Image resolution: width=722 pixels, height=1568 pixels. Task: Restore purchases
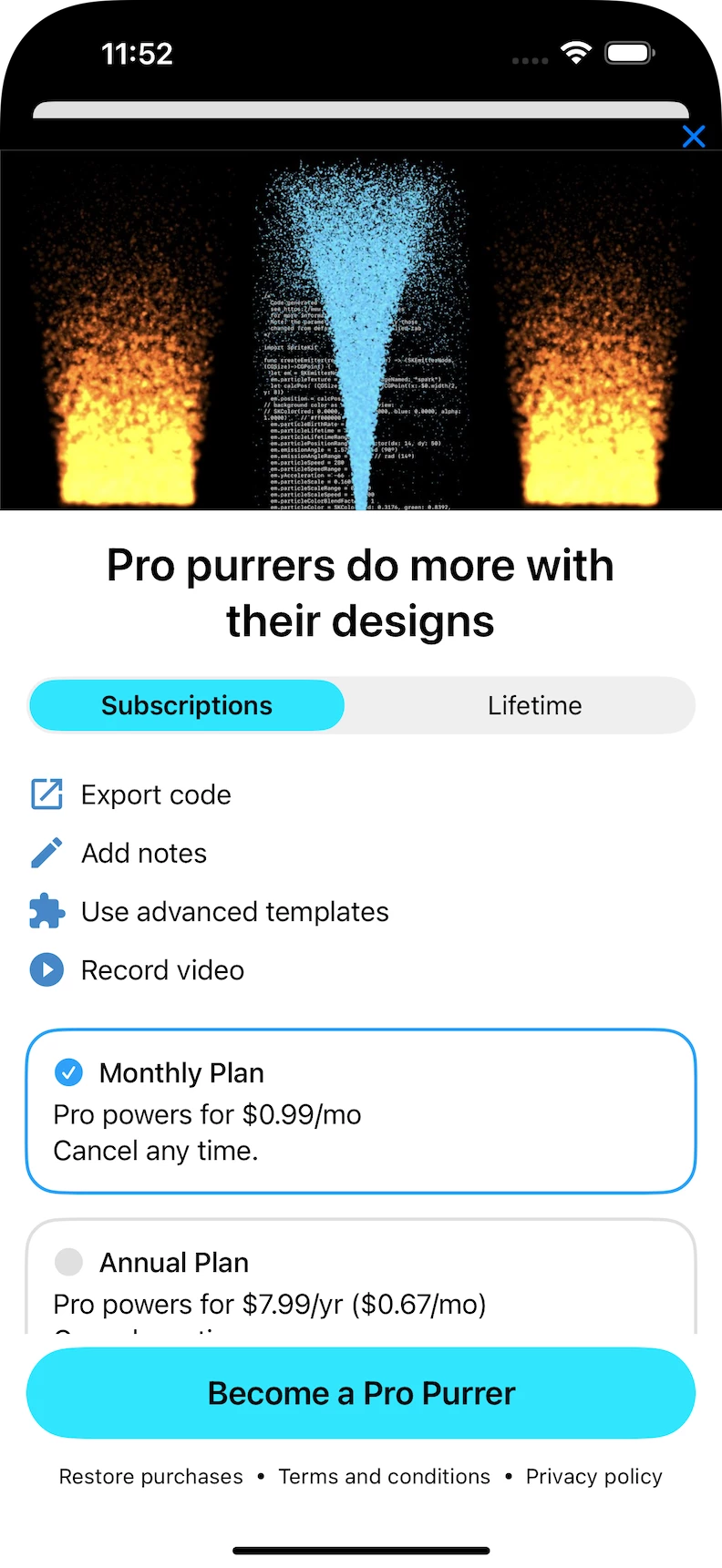tap(151, 1476)
